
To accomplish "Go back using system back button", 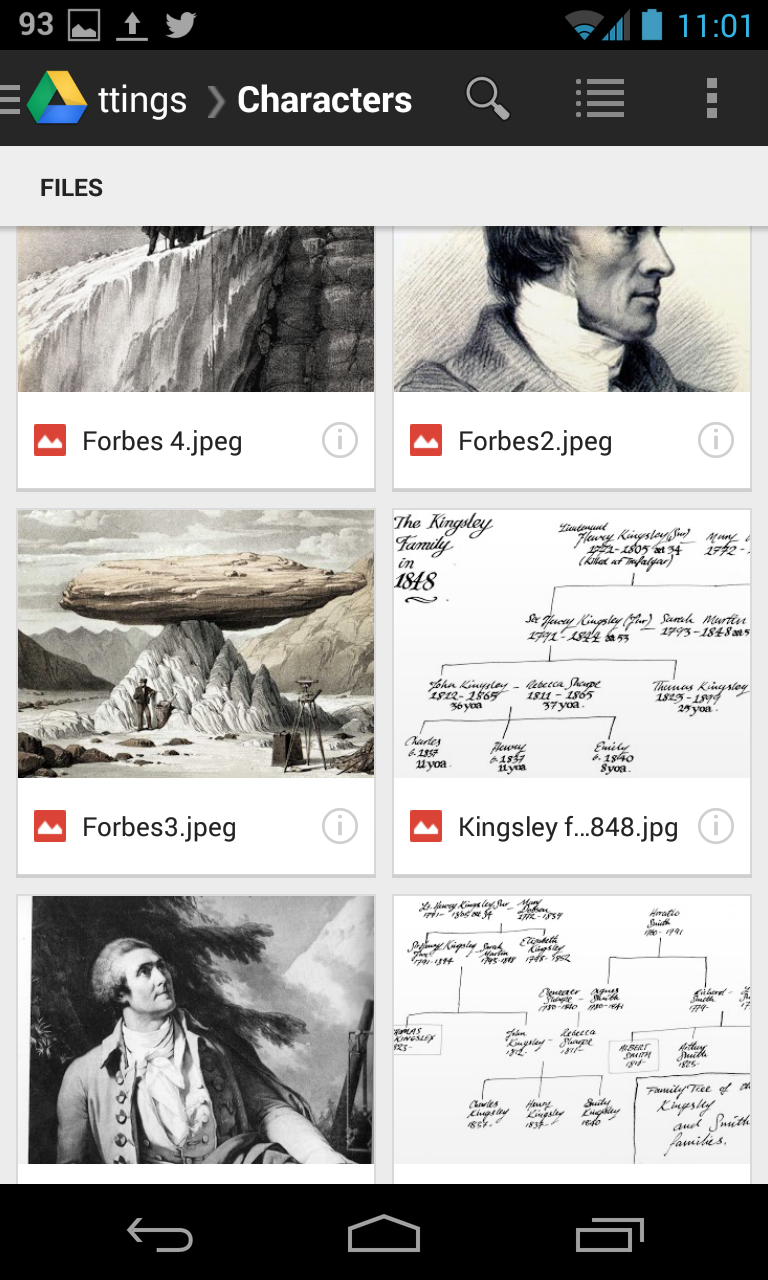I will tap(160, 1234).
